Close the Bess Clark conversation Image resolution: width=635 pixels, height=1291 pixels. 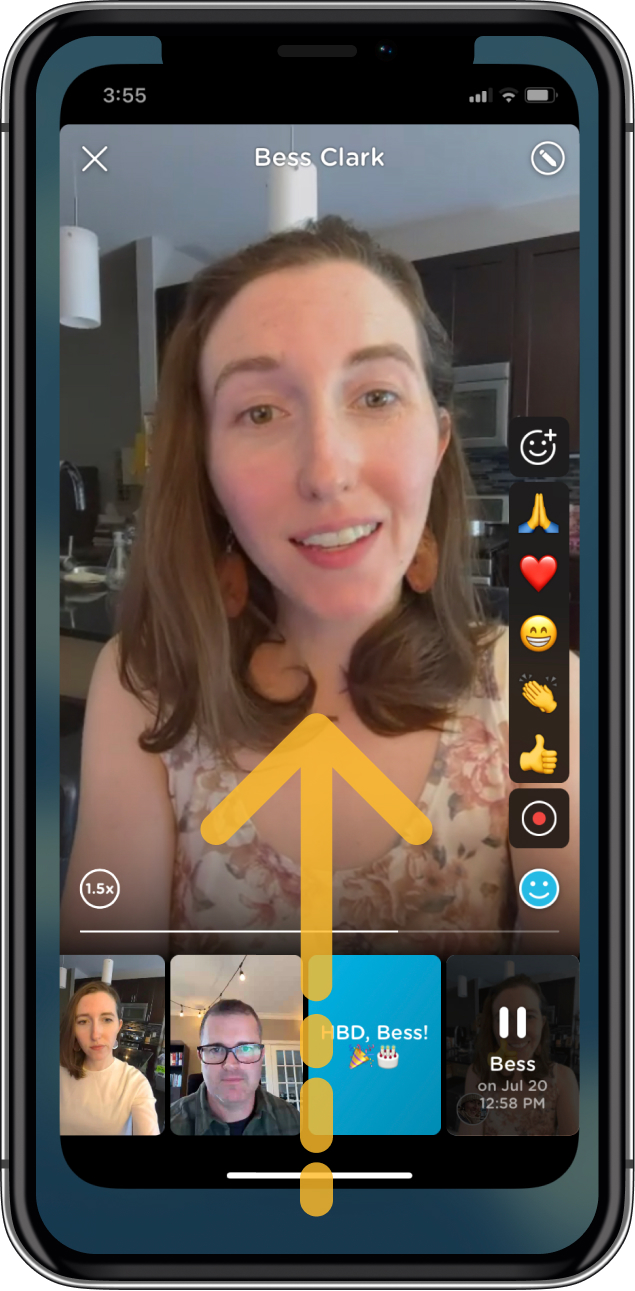95,159
